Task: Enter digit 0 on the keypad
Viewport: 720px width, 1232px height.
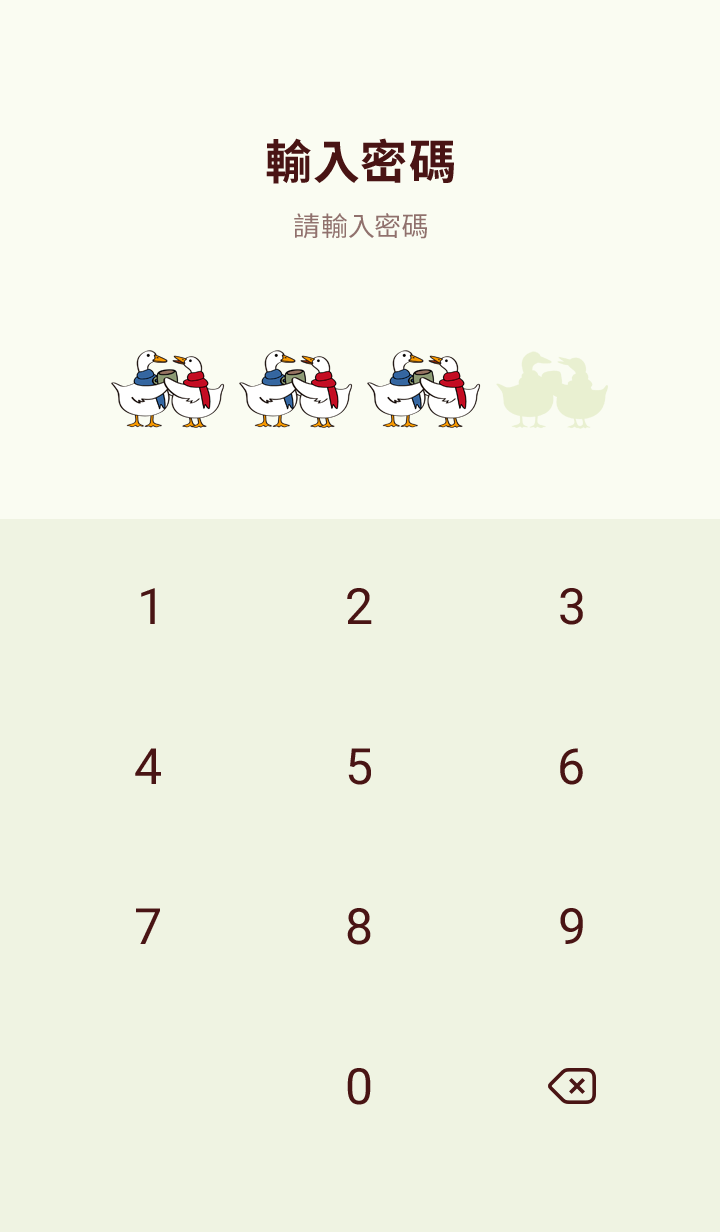Action: (359, 1087)
